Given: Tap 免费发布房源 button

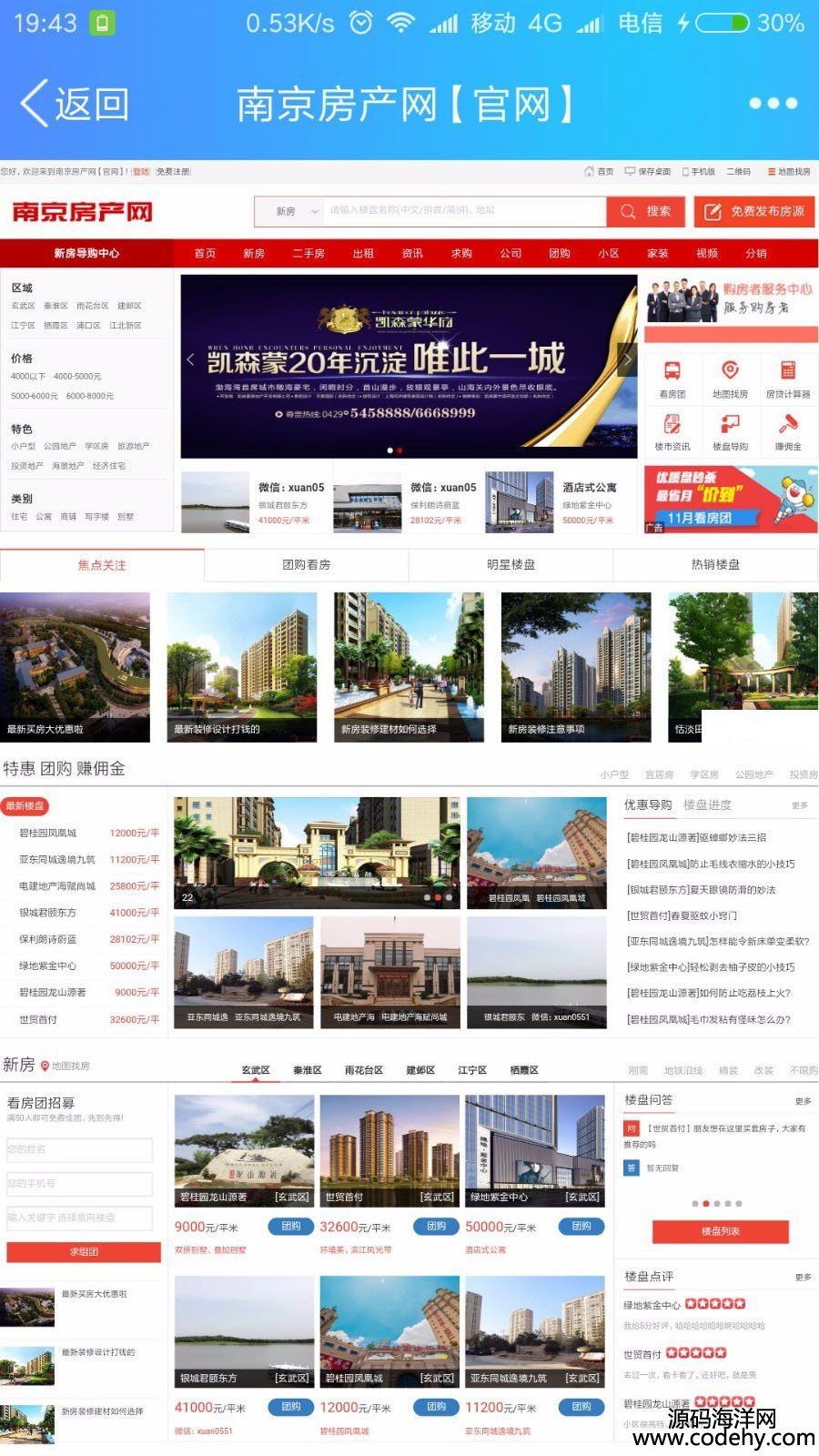Looking at the screenshot, I should 754,211.
